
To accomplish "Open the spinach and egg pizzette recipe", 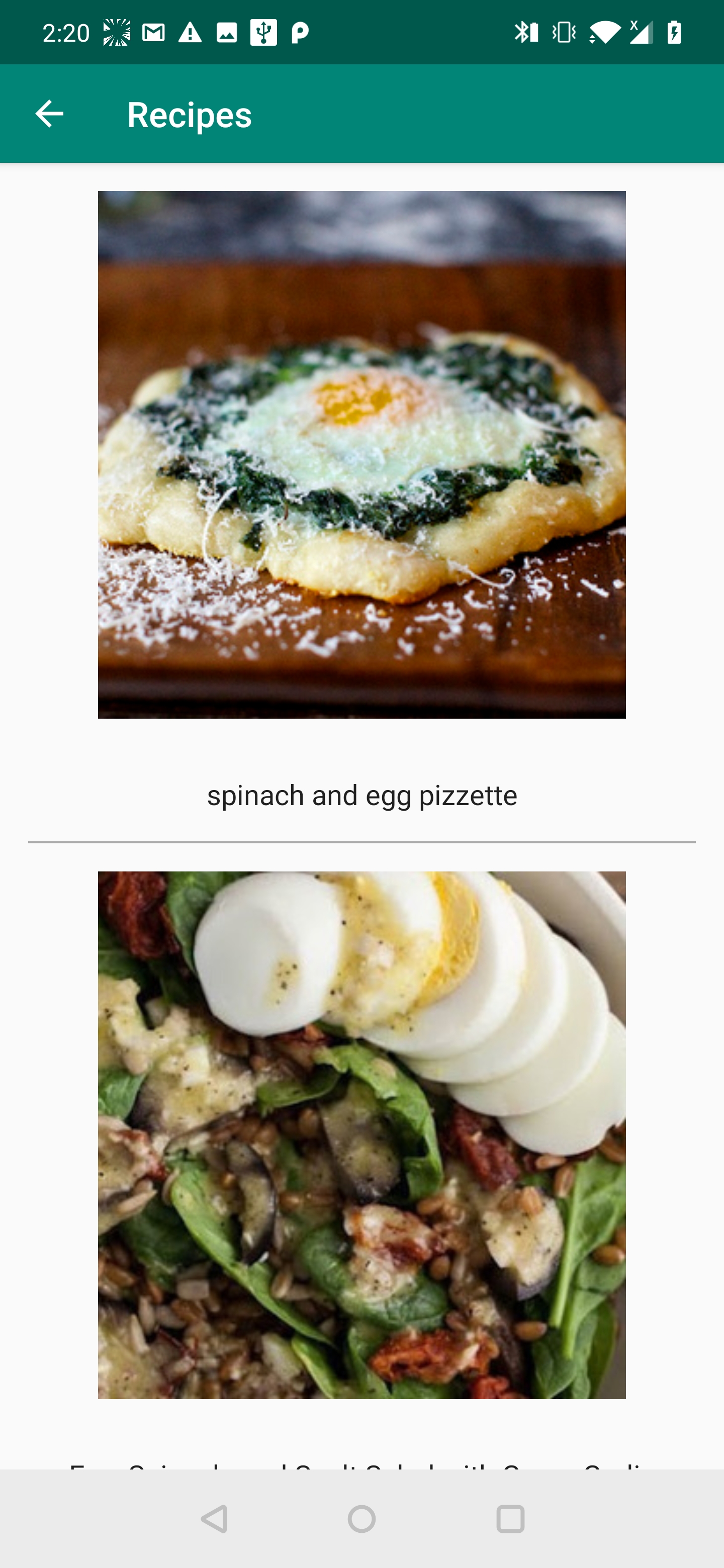I will (361, 455).
